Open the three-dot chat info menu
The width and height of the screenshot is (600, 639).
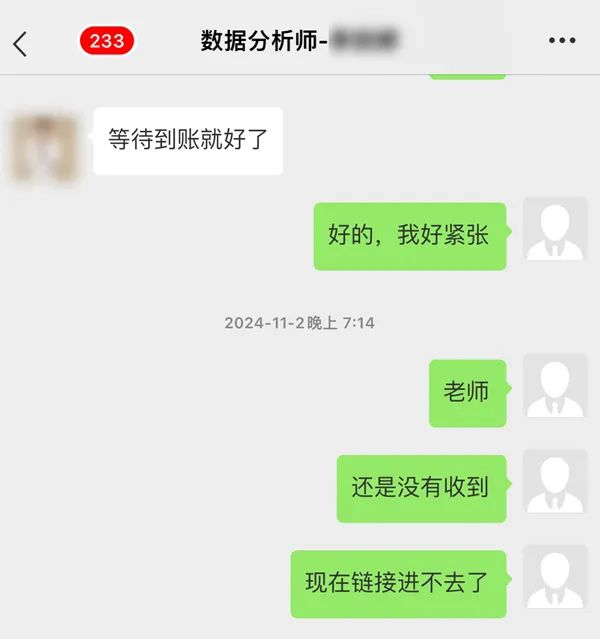click(562, 41)
